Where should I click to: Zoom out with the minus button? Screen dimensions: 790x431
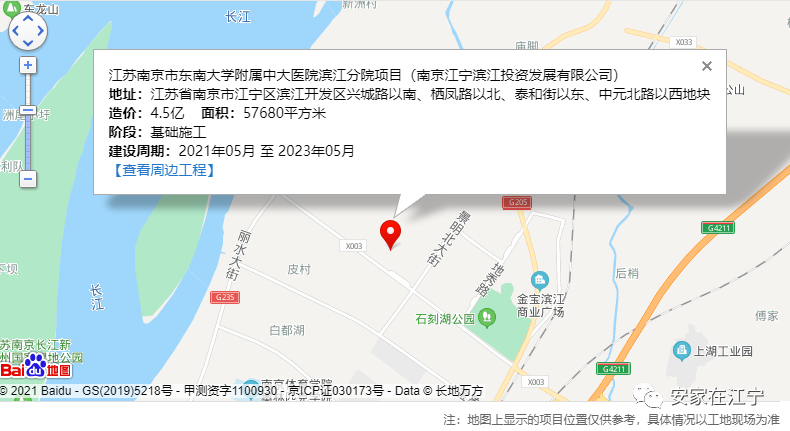(28, 179)
